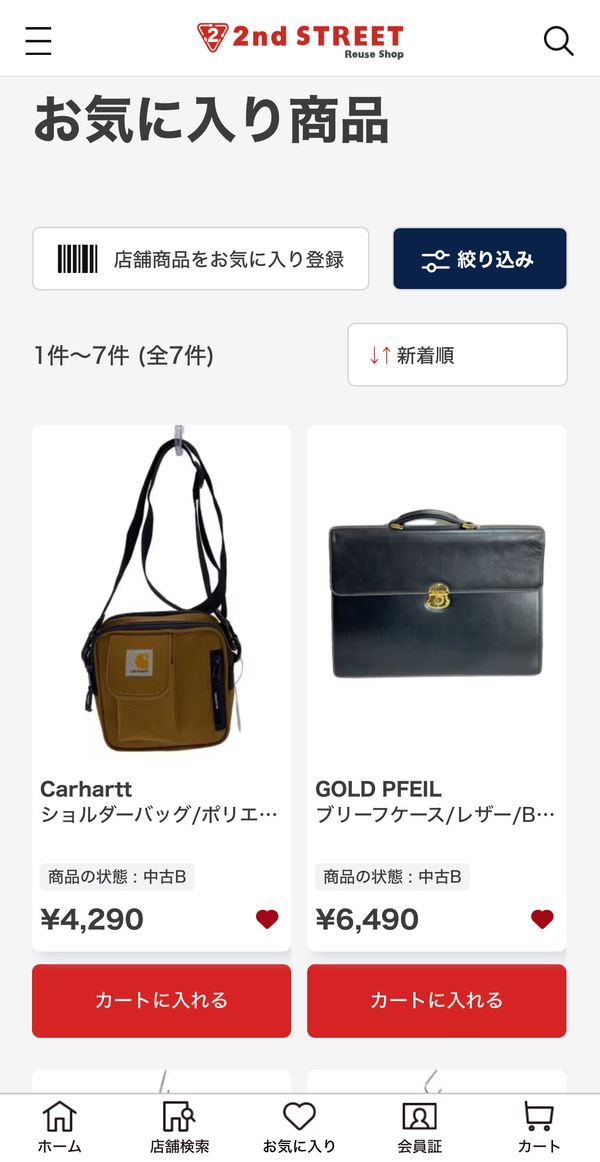View the カート tab
Image resolution: width=600 pixels, height=1162 pixels.
539,1127
